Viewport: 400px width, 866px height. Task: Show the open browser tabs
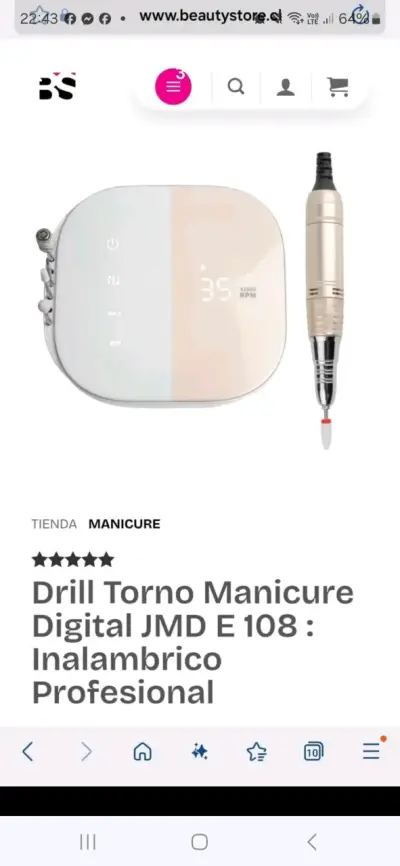pos(313,752)
